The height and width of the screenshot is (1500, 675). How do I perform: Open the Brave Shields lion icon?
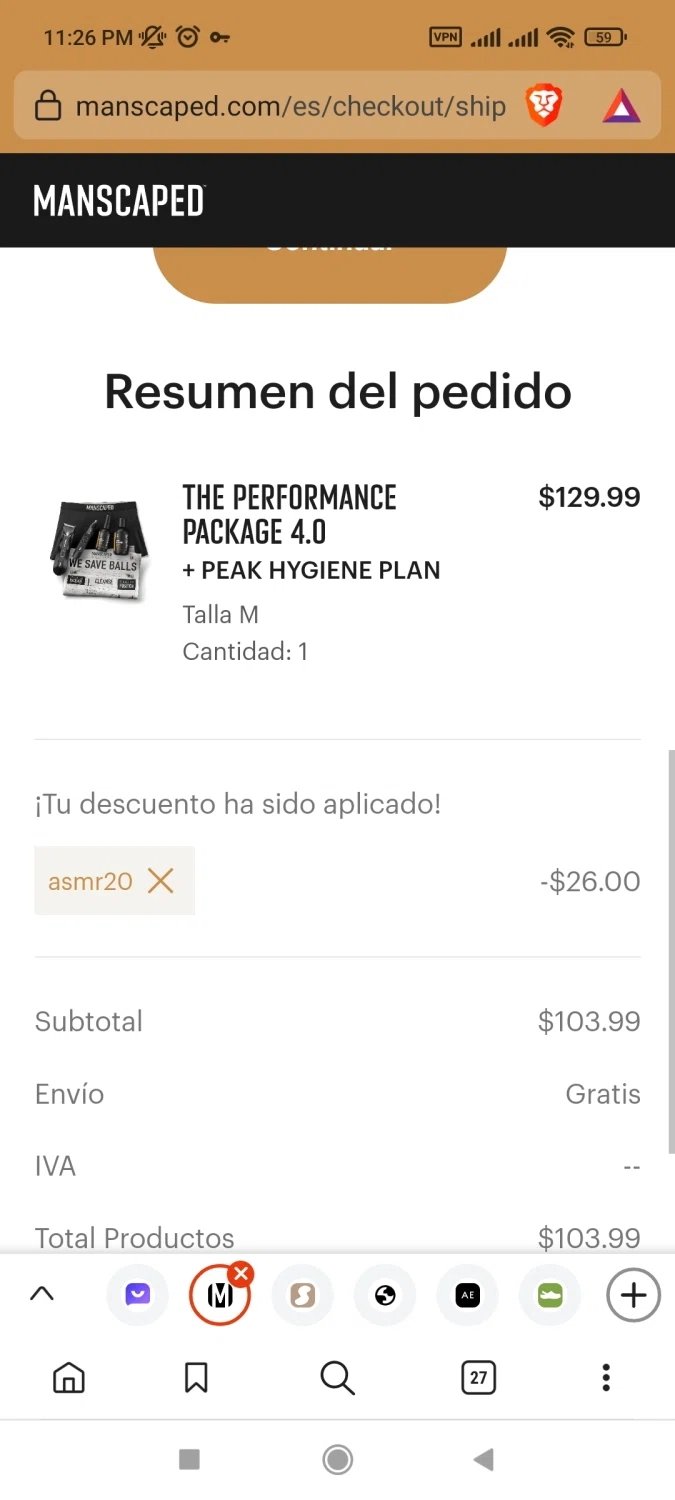click(544, 106)
